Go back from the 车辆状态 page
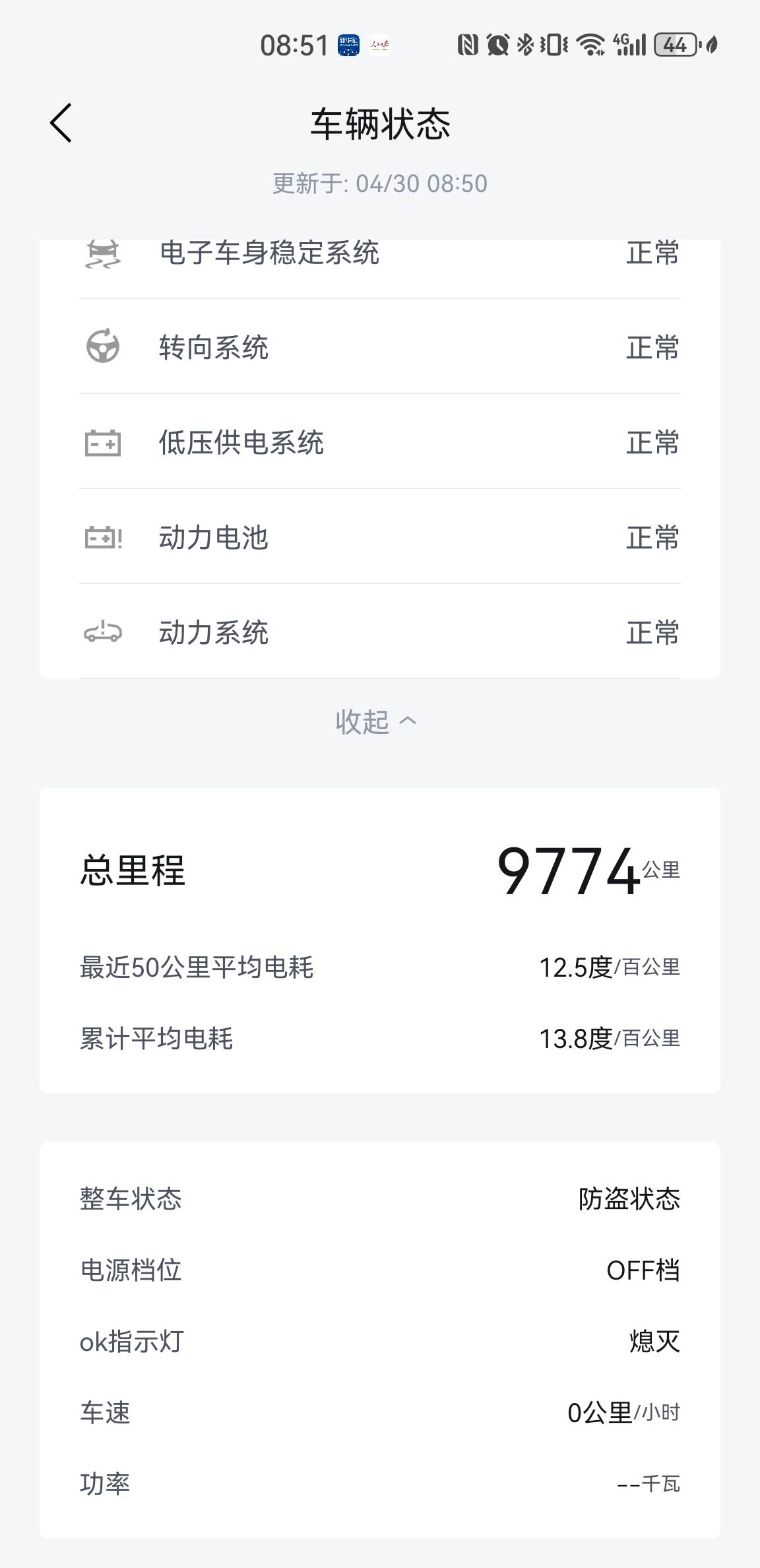The height and width of the screenshot is (1568, 760). [61, 123]
